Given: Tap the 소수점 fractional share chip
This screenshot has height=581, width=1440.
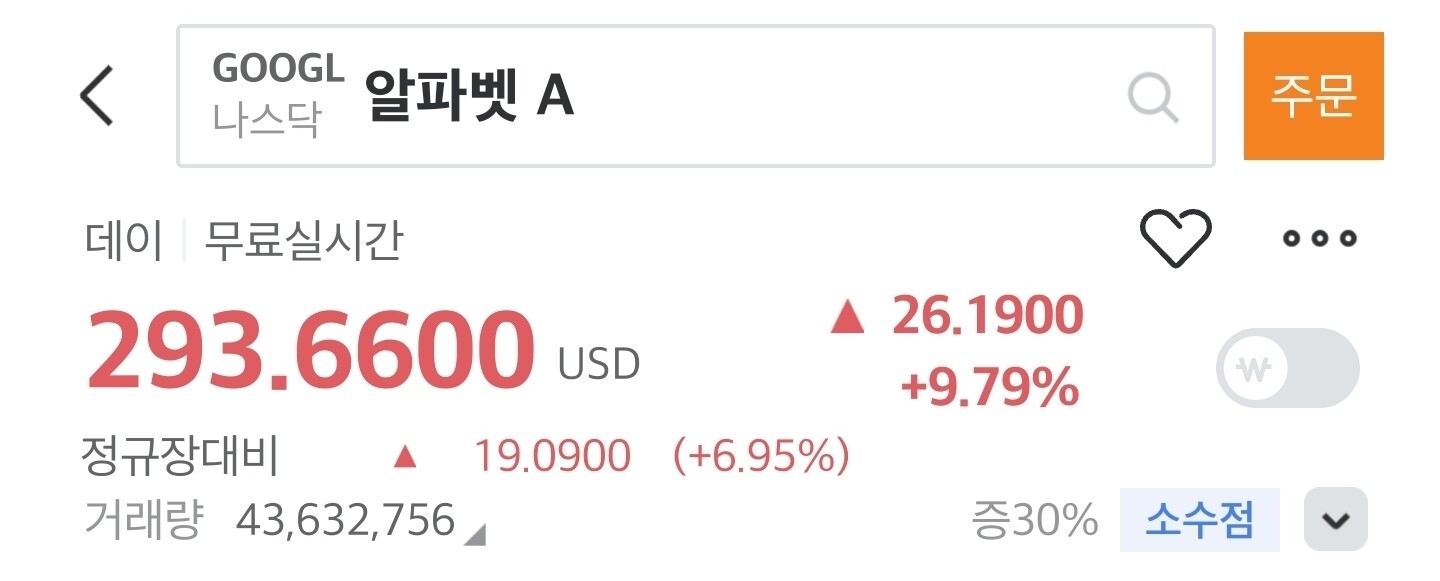Looking at the screenshot, I should 1199,520.
